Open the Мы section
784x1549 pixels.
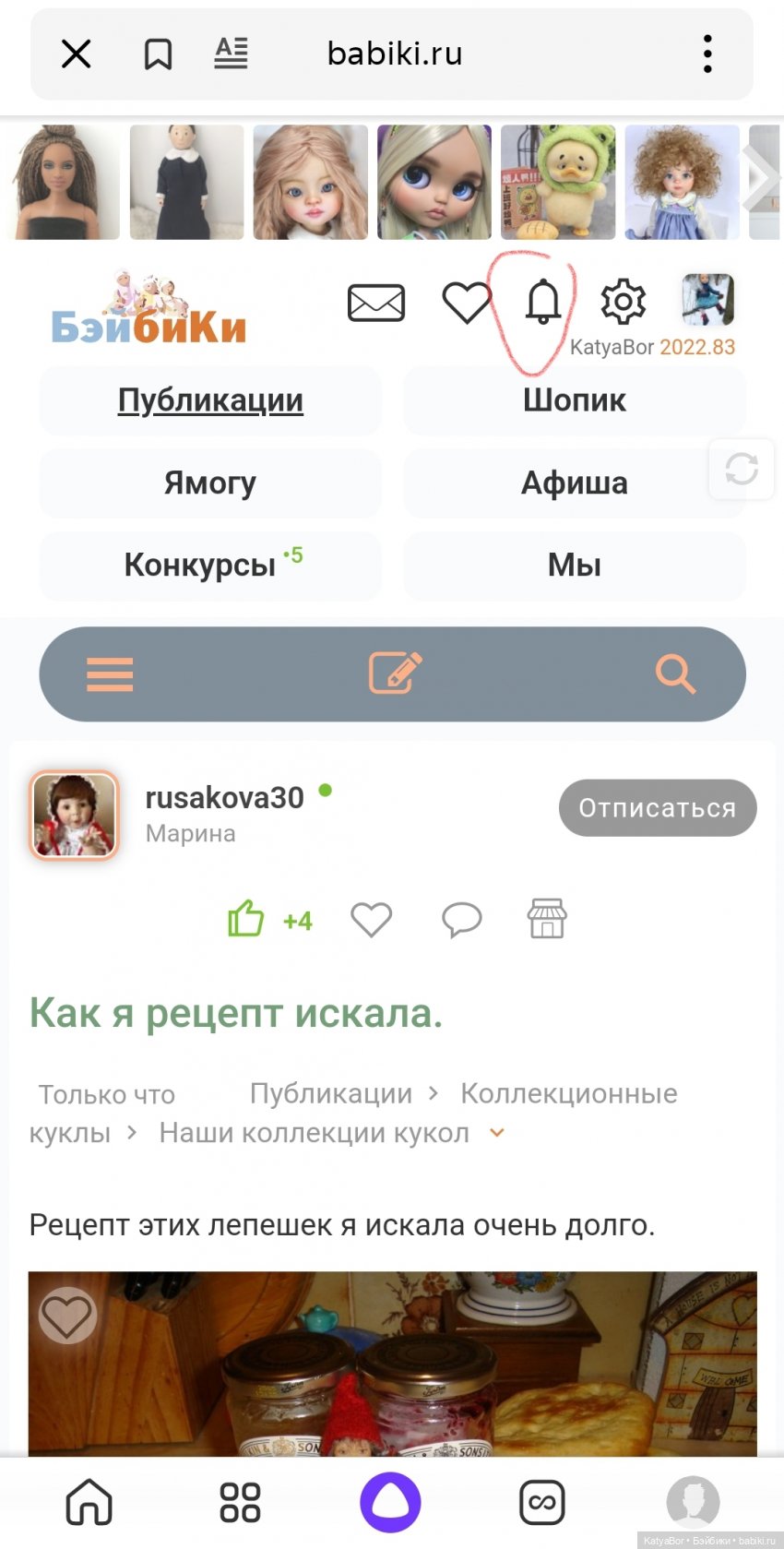tap(574, 565)
